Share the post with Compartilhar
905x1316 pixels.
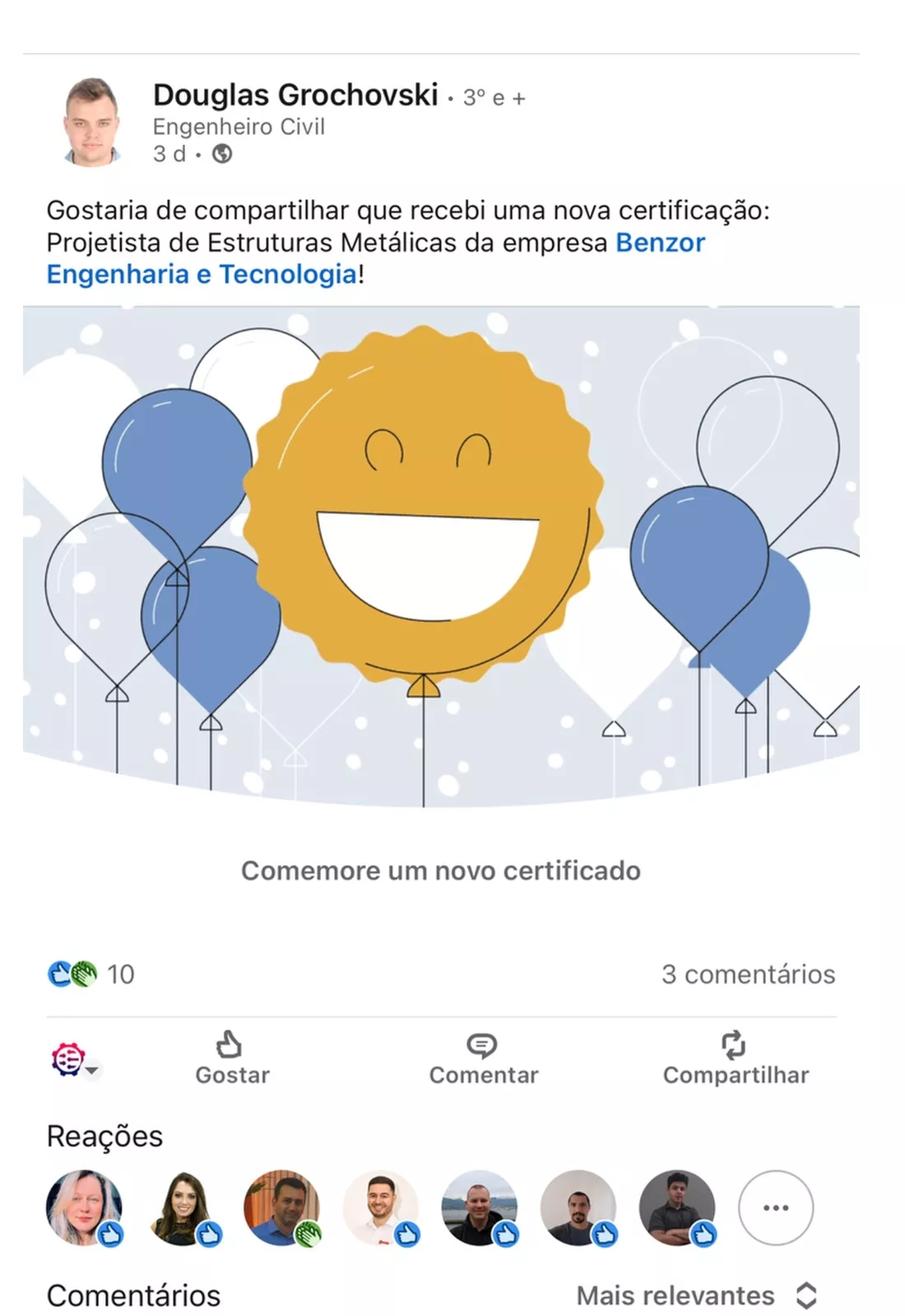(x=736, y=1059)
